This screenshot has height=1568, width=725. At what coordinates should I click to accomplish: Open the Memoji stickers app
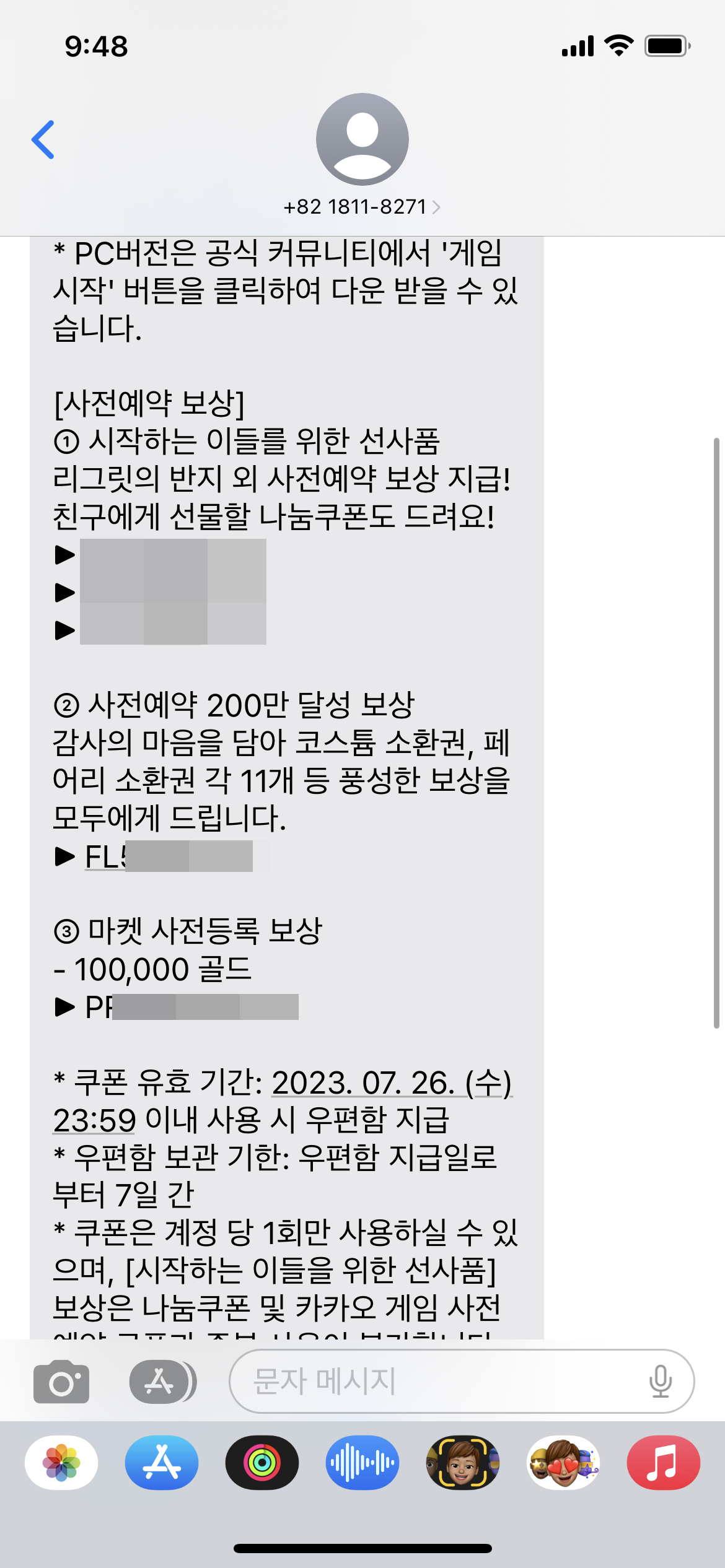563,1462
